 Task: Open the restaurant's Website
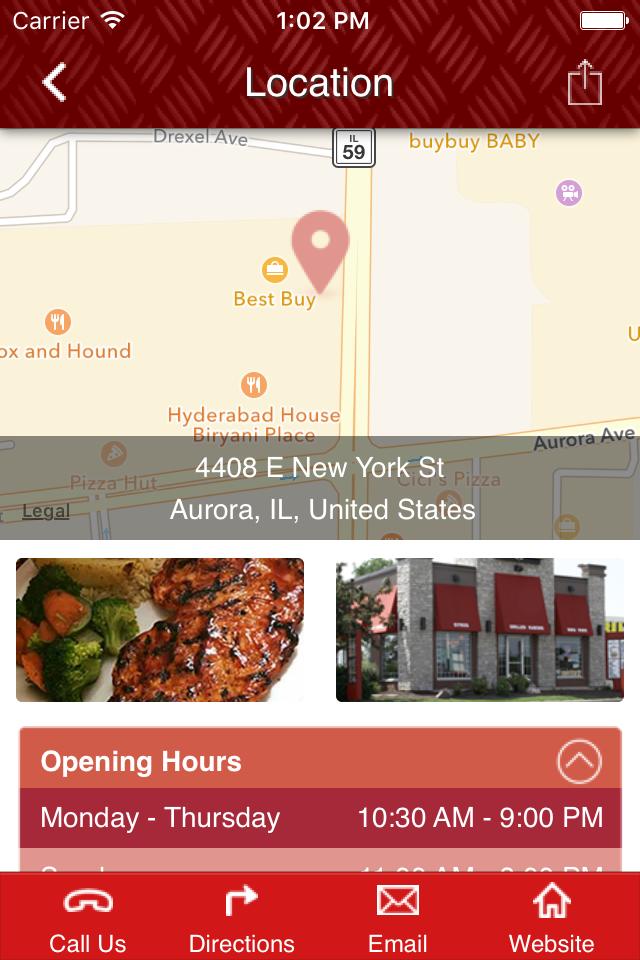tap(551, 918)
